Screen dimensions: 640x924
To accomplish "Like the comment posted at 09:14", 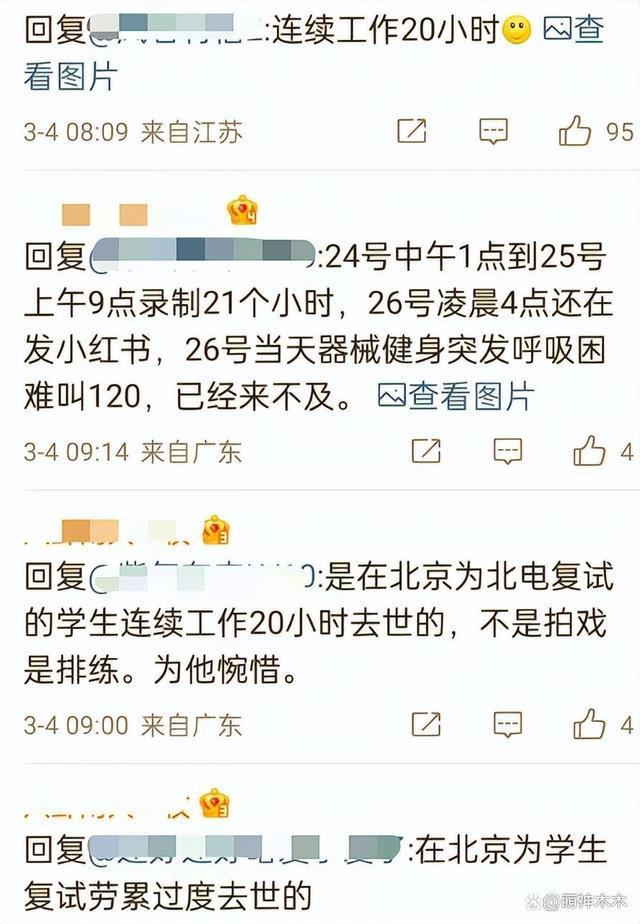I will (589, 451).
